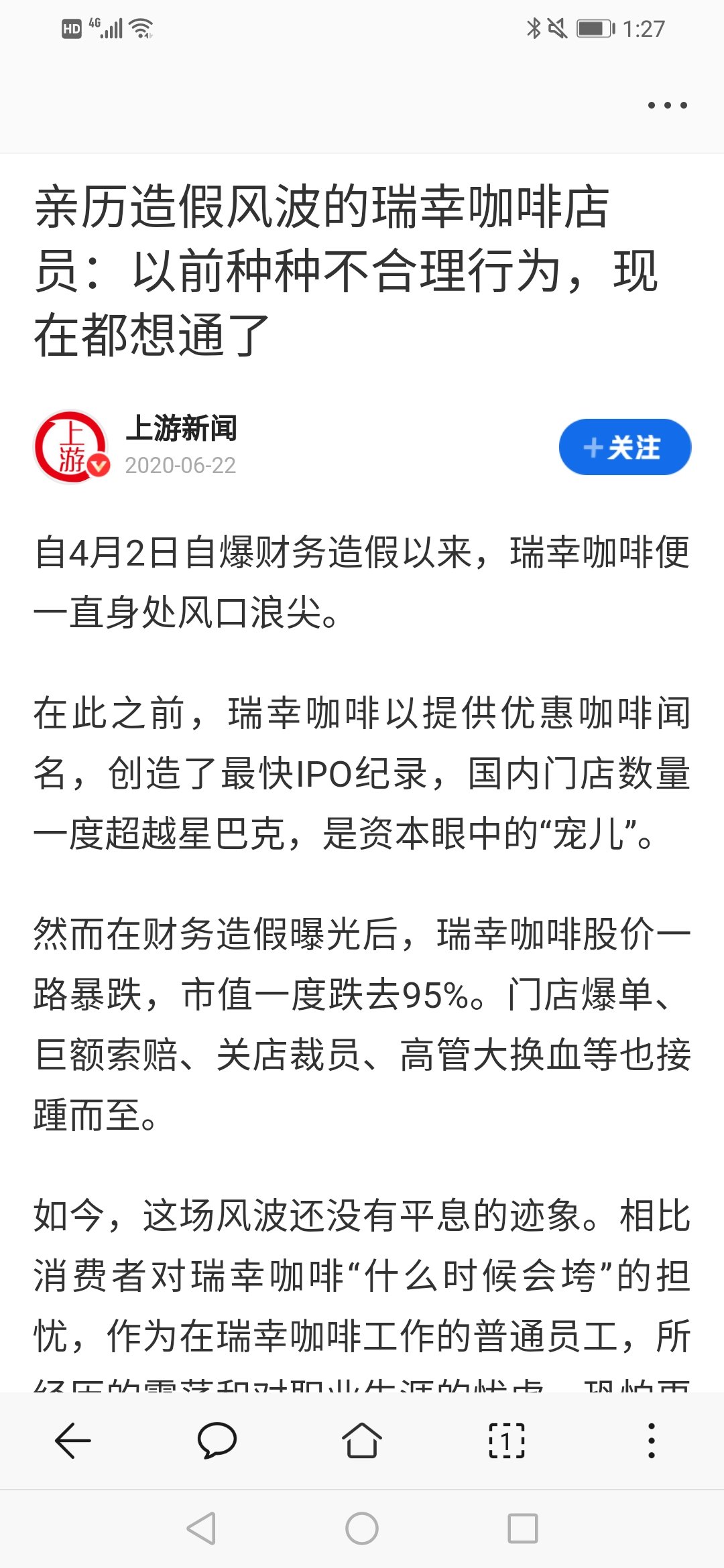Open the three-dot menu at top right
The height and width of the screenshot is (1568, 724).
coord(667,105)
